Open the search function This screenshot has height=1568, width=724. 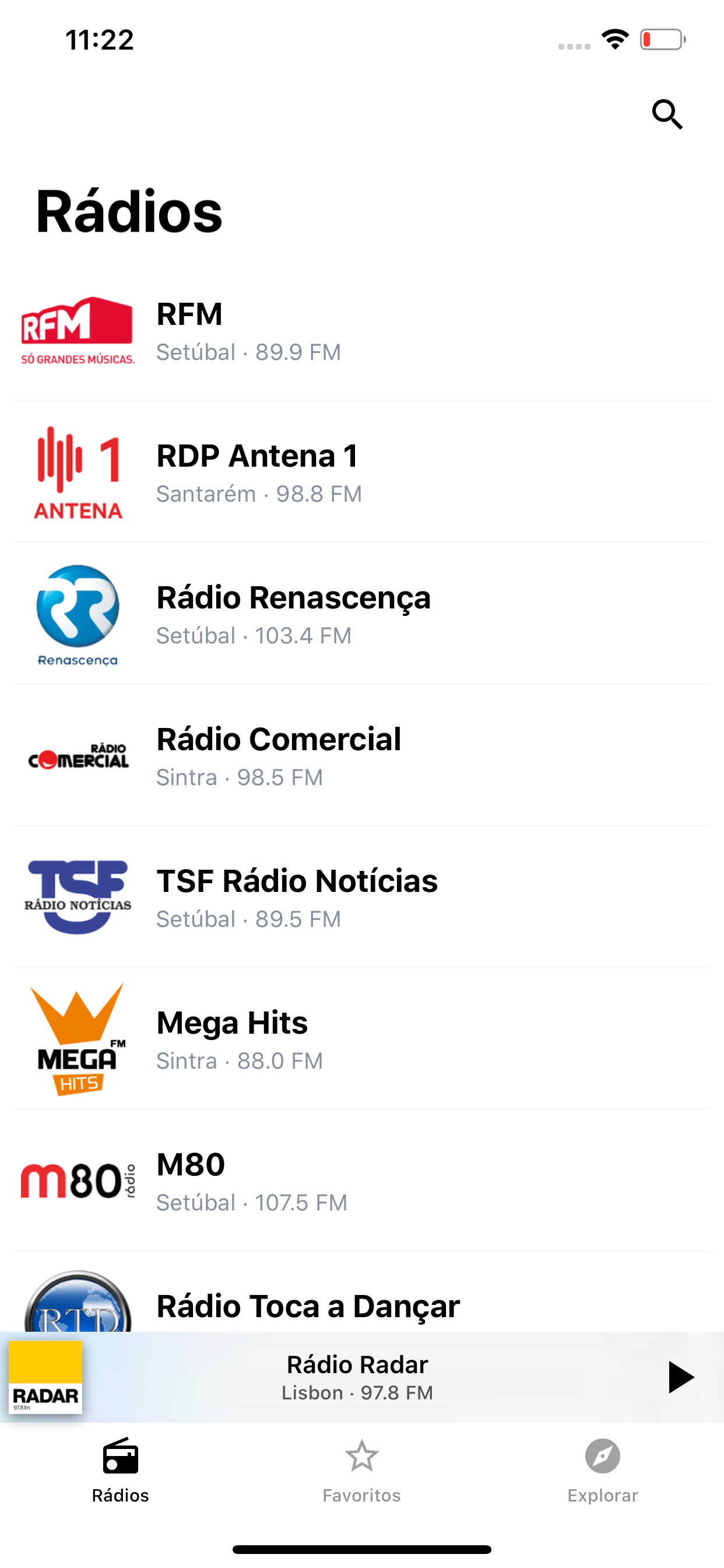click(x=667, y=114)
